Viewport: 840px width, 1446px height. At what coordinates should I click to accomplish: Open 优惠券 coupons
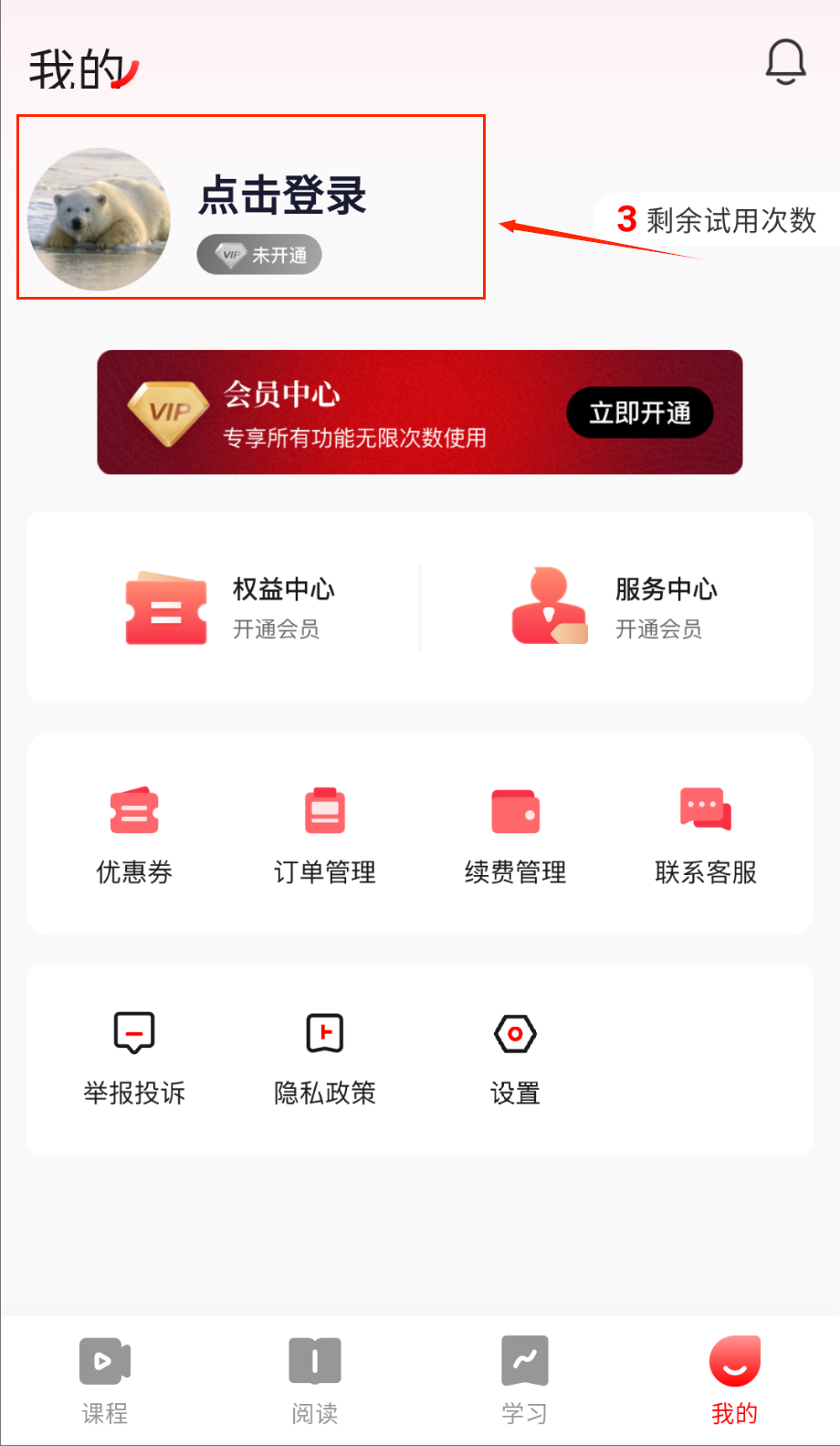coord(134,832)
